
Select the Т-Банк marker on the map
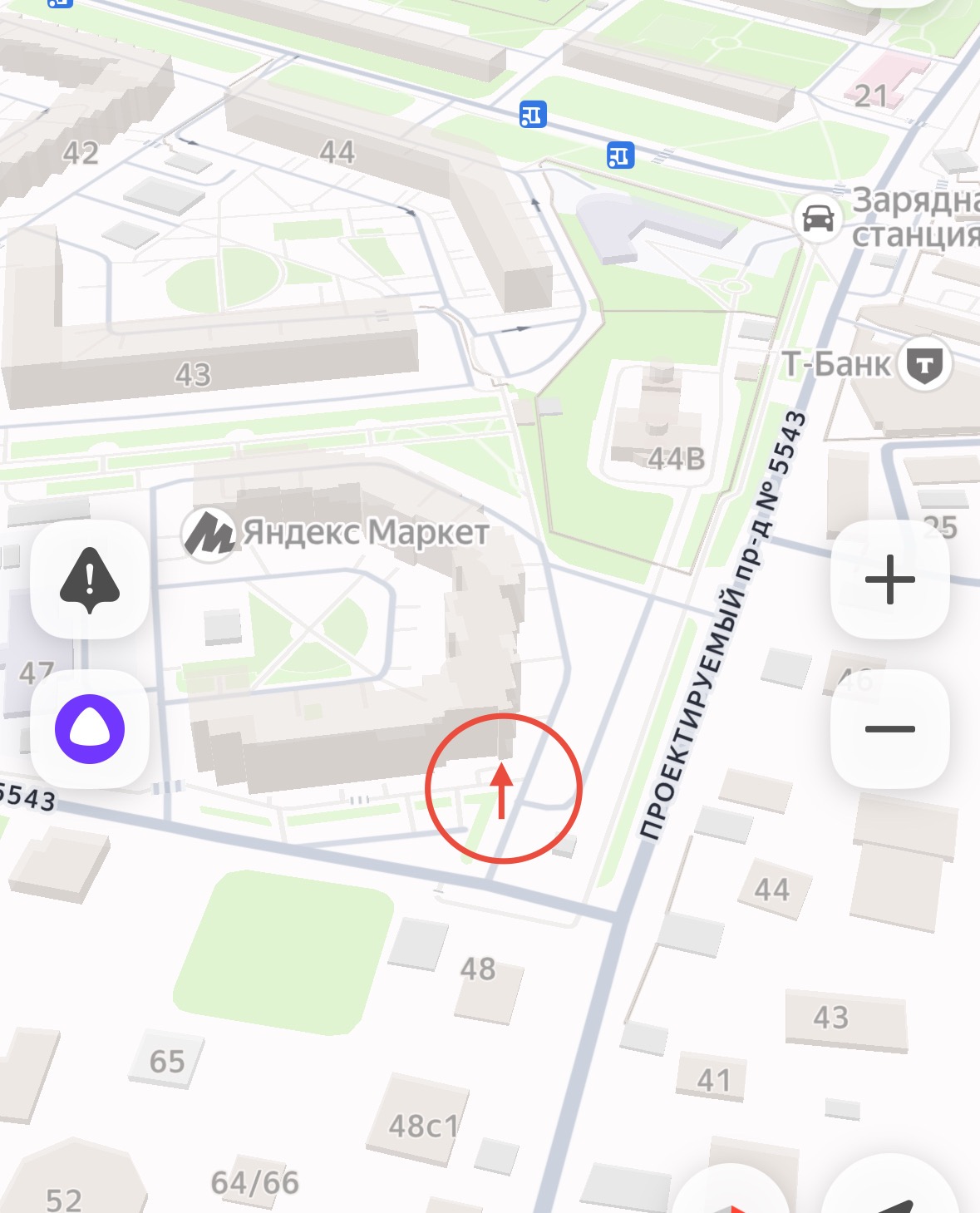pos(924,364)
